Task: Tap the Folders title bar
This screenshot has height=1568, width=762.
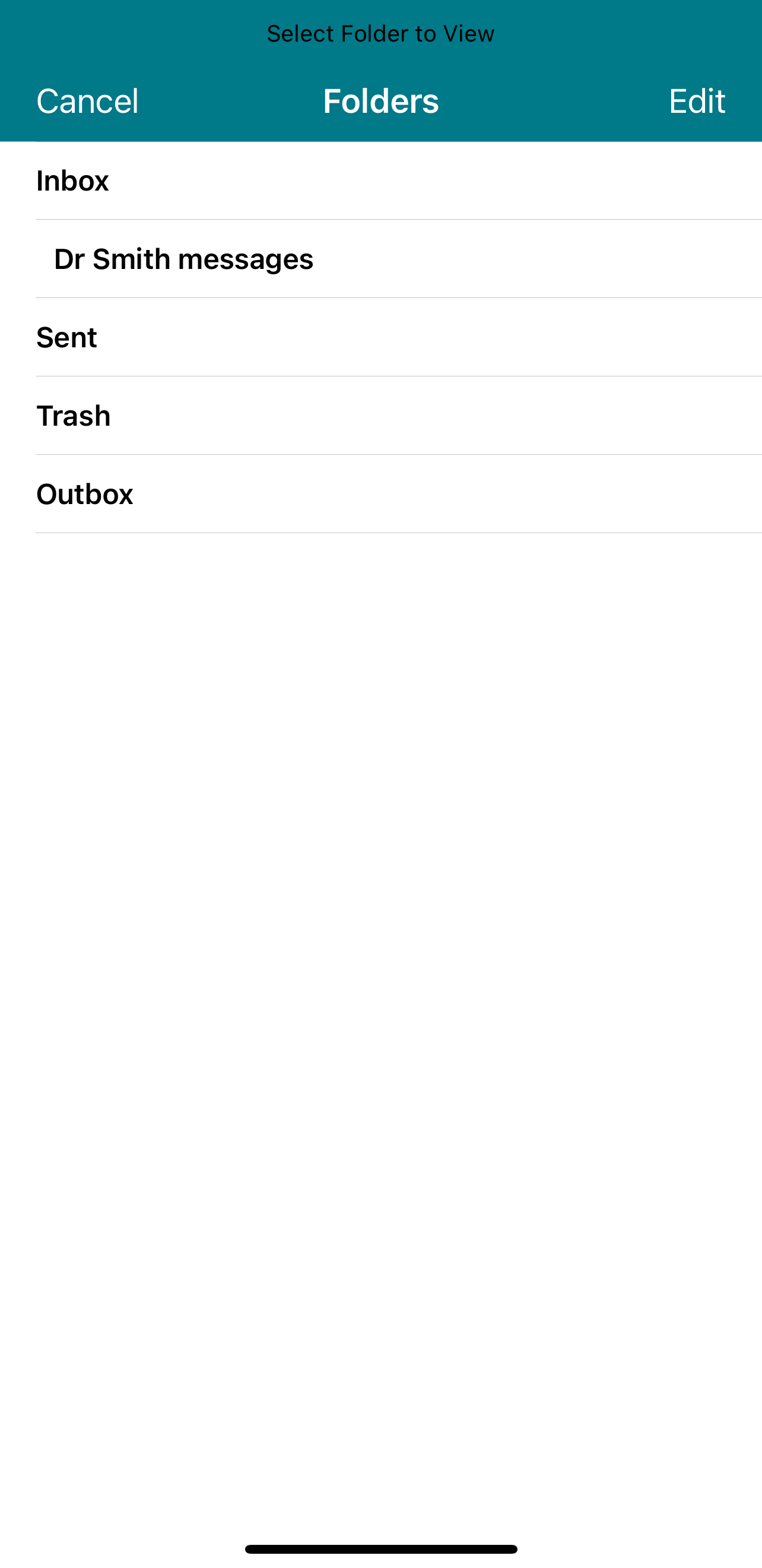Action: [x=380, y=100]
